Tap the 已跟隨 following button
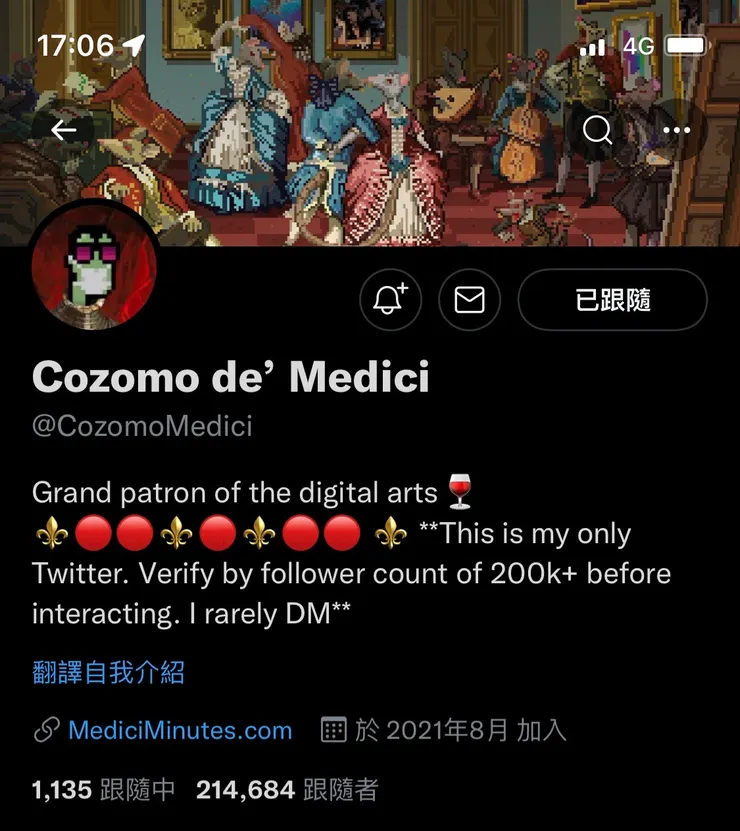The height and width of the screenshot is (831, 740). [612, 299]
